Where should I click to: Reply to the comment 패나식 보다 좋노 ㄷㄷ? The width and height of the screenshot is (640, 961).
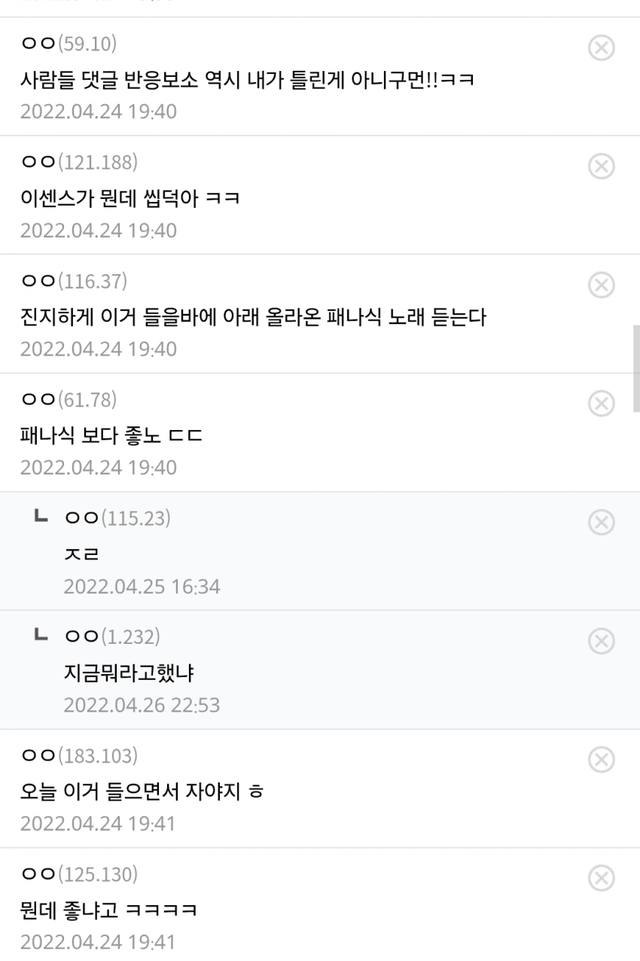[x=112, y=436]
